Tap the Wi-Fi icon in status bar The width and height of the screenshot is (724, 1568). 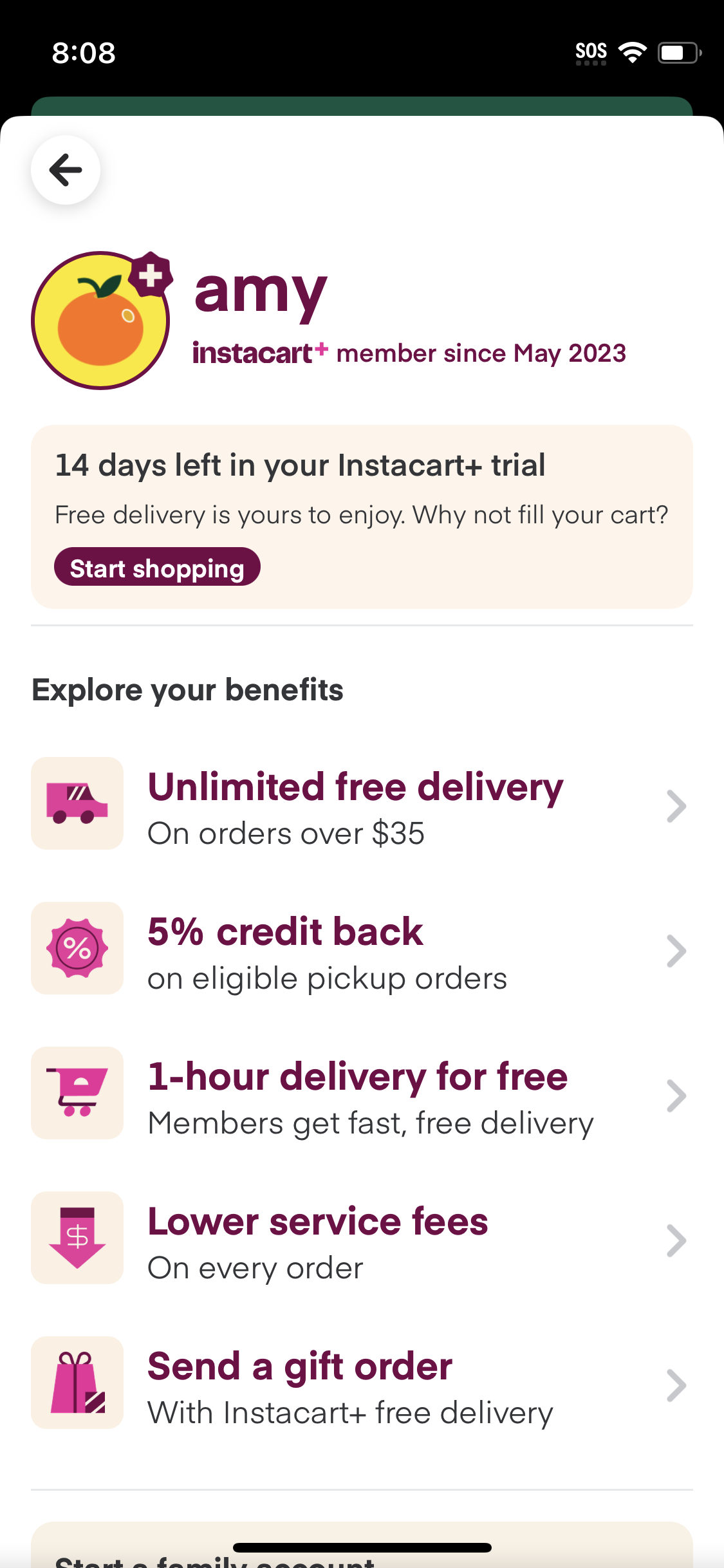coord(633,52)
